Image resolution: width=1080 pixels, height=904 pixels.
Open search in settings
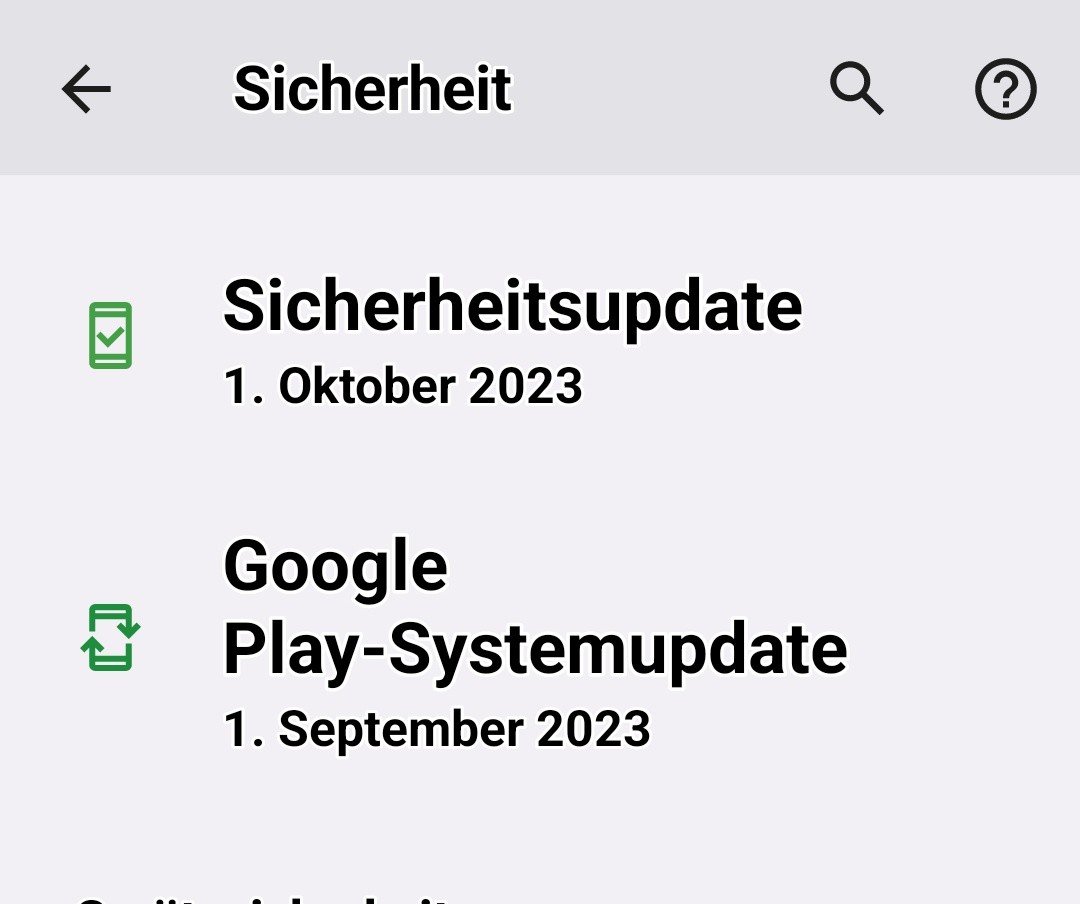tap(857, 90)
